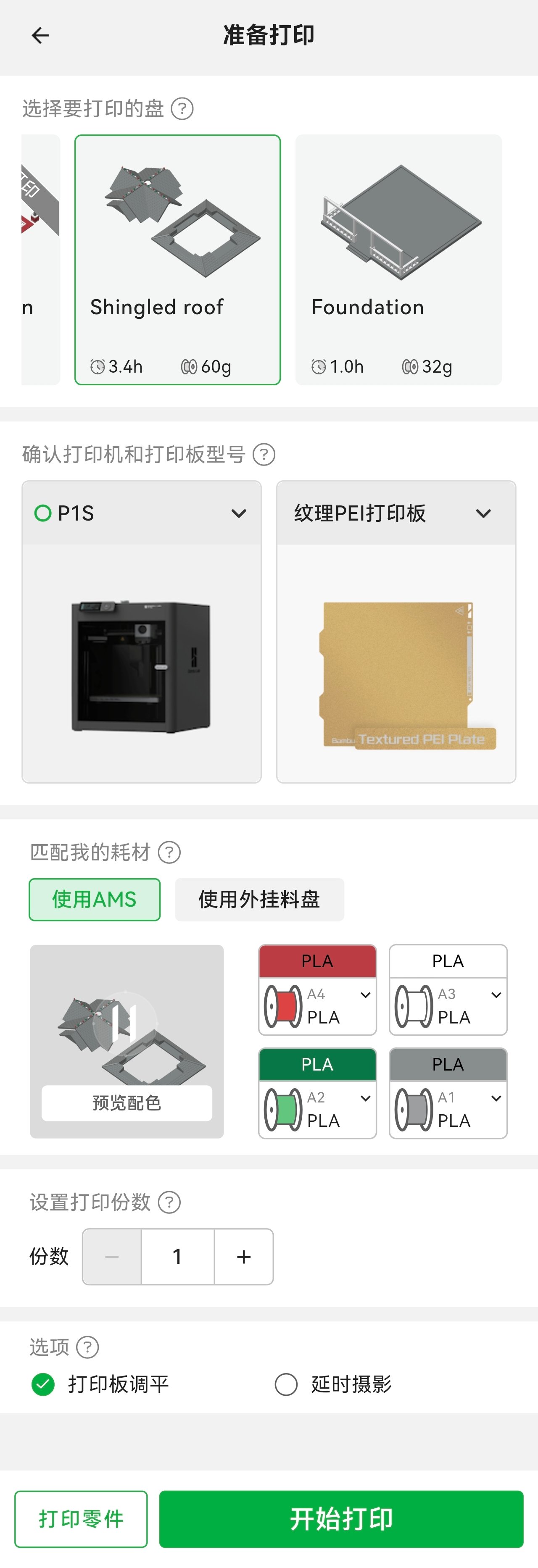Change the A1 gray PLA slot
Image resolution: width=538 pixels, height=1568 pixels.
(x=448, y=1109)
